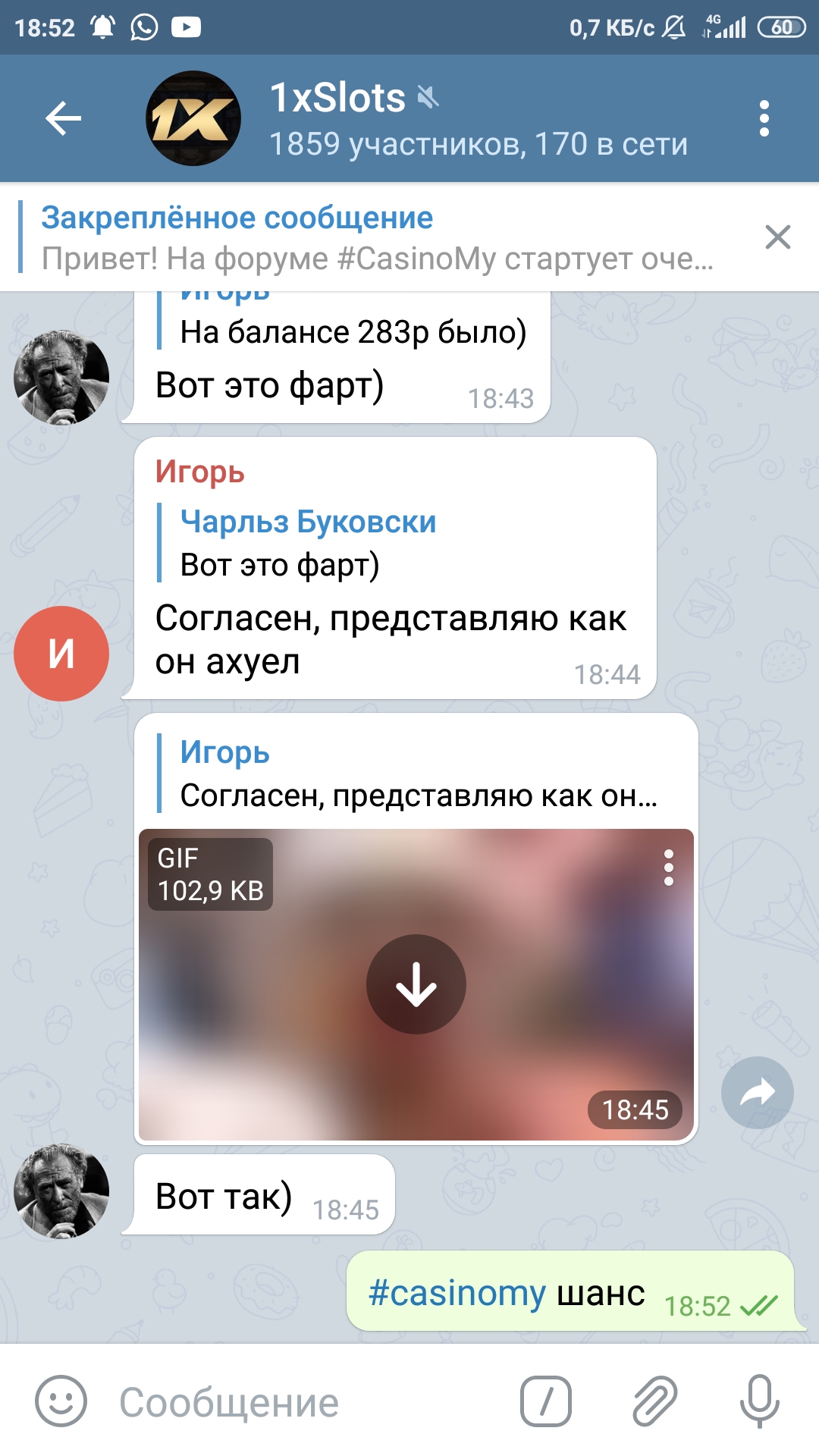
Task: Open Чарльз Буковски avatar beside Вот так)
Action: click(61, 1191)
